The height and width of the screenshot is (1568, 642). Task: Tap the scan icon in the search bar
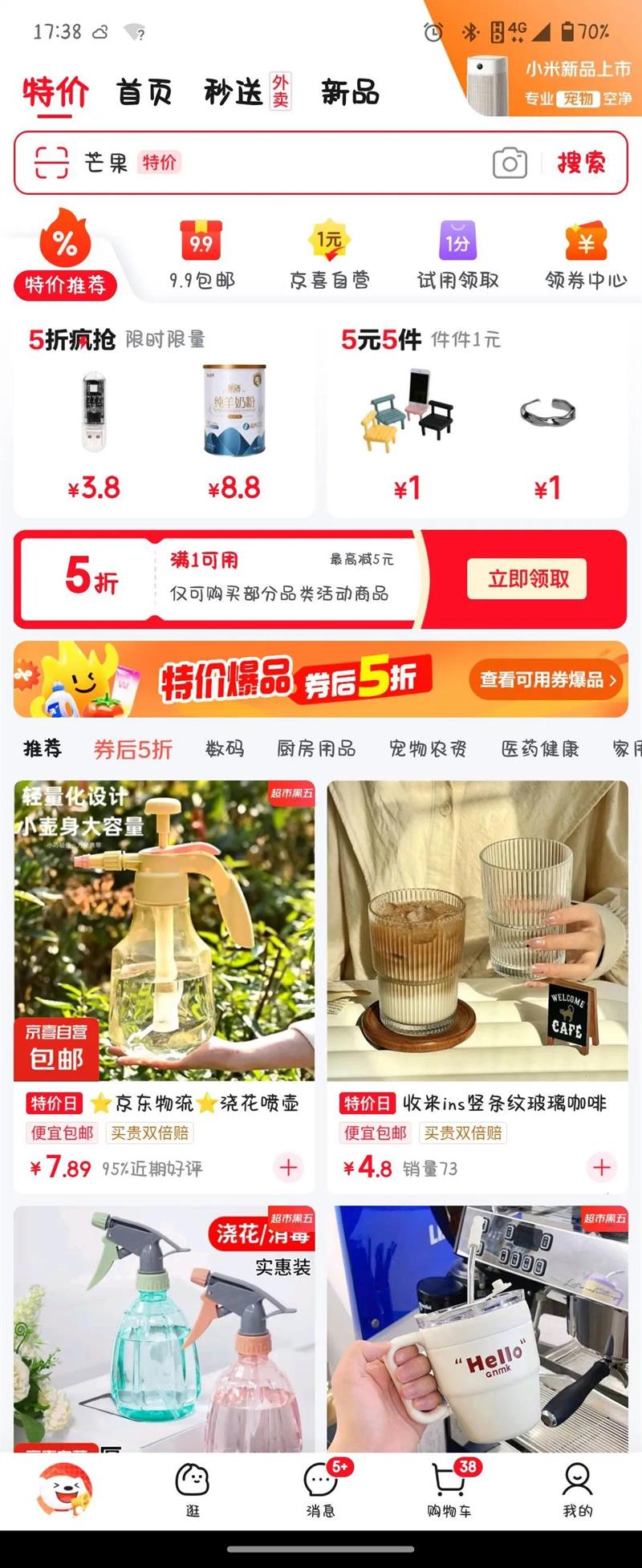pos(51,162)
